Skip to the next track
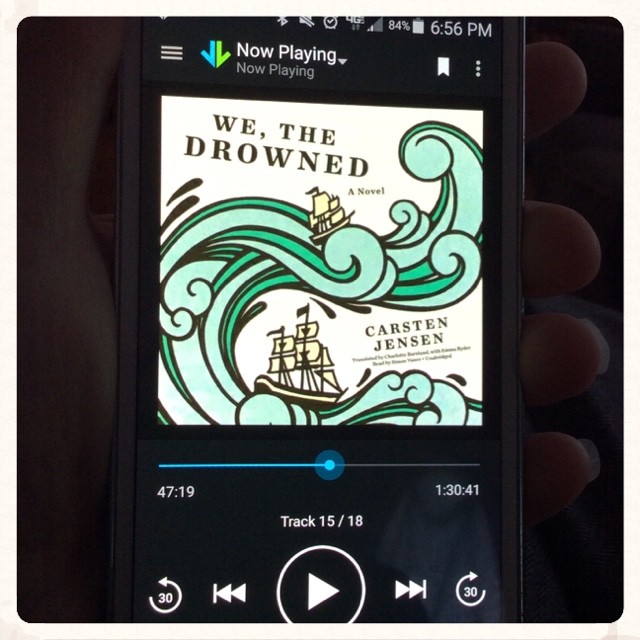 tap(410, 590)
